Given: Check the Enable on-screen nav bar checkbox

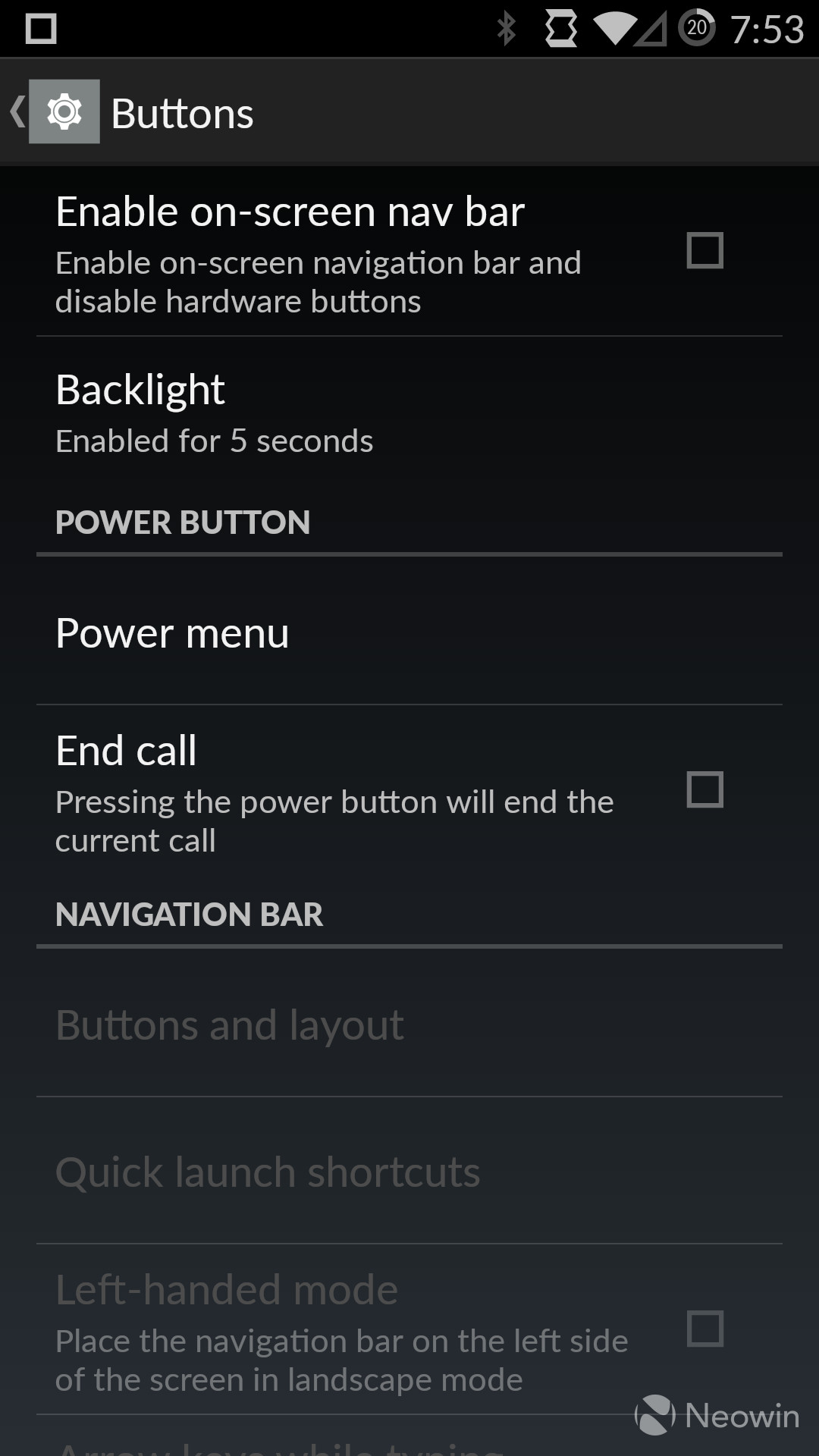Looking at the screenshot, I should [x=704, y=250].
